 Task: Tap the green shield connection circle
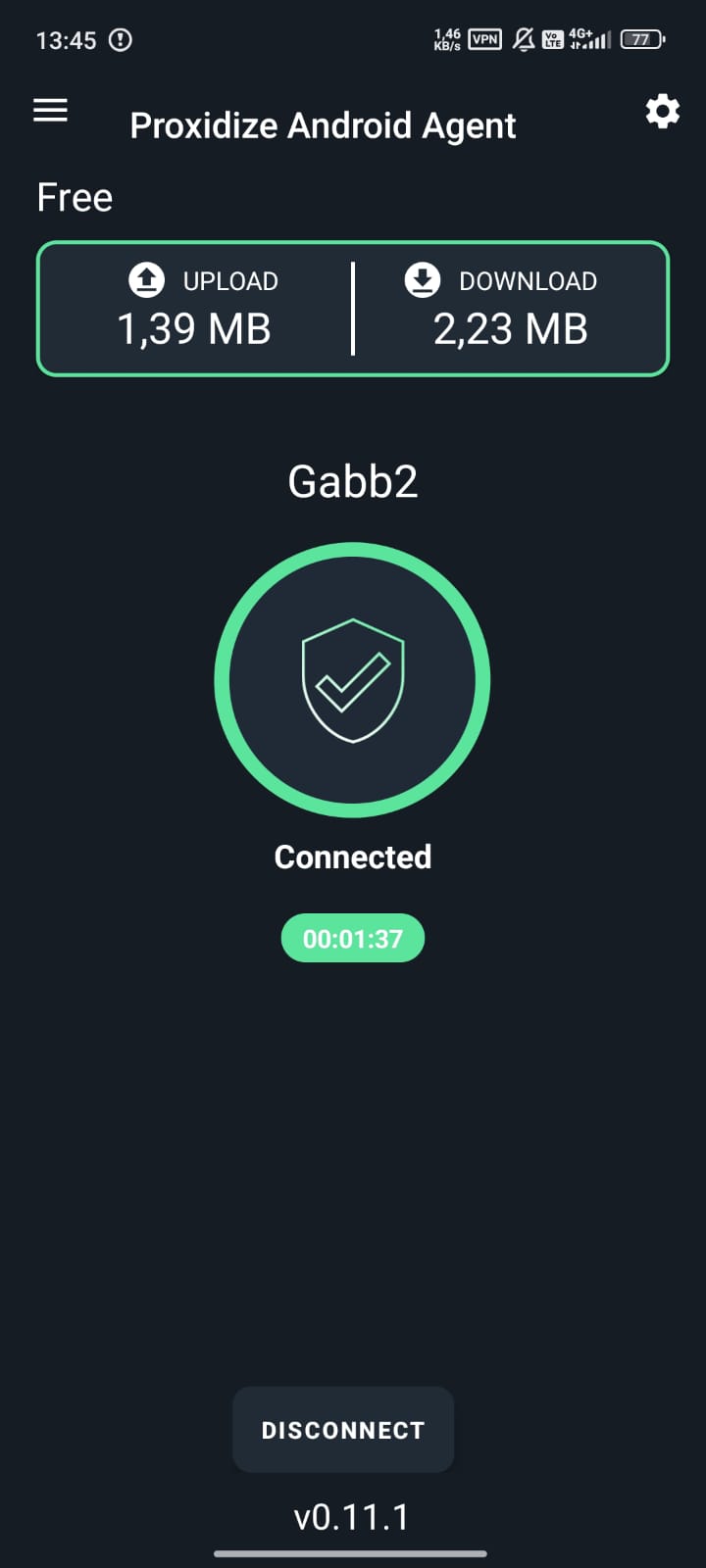(x=352, y=680)
